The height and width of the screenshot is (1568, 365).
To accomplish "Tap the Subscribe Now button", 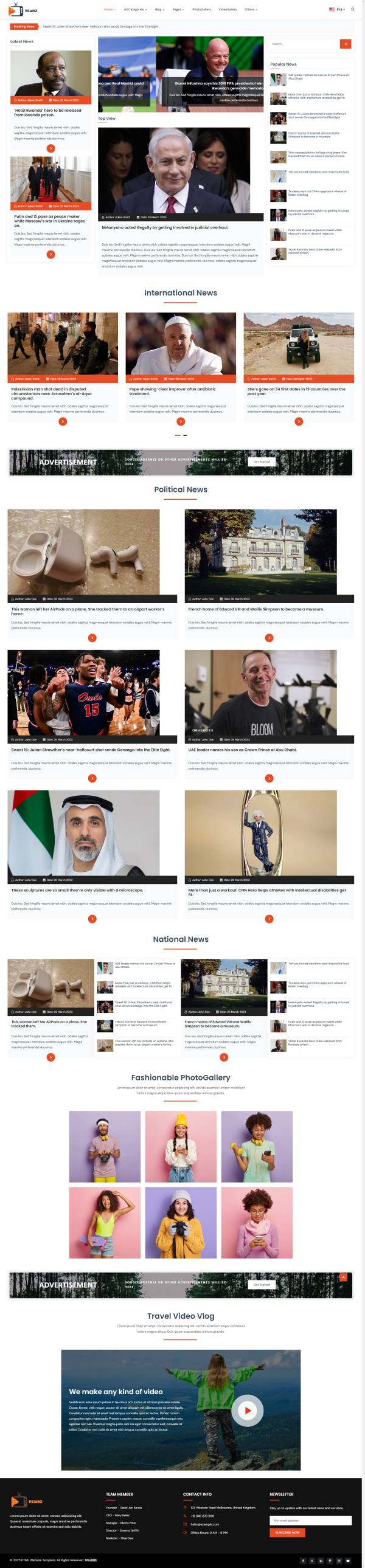I will tap(287, 1532).
